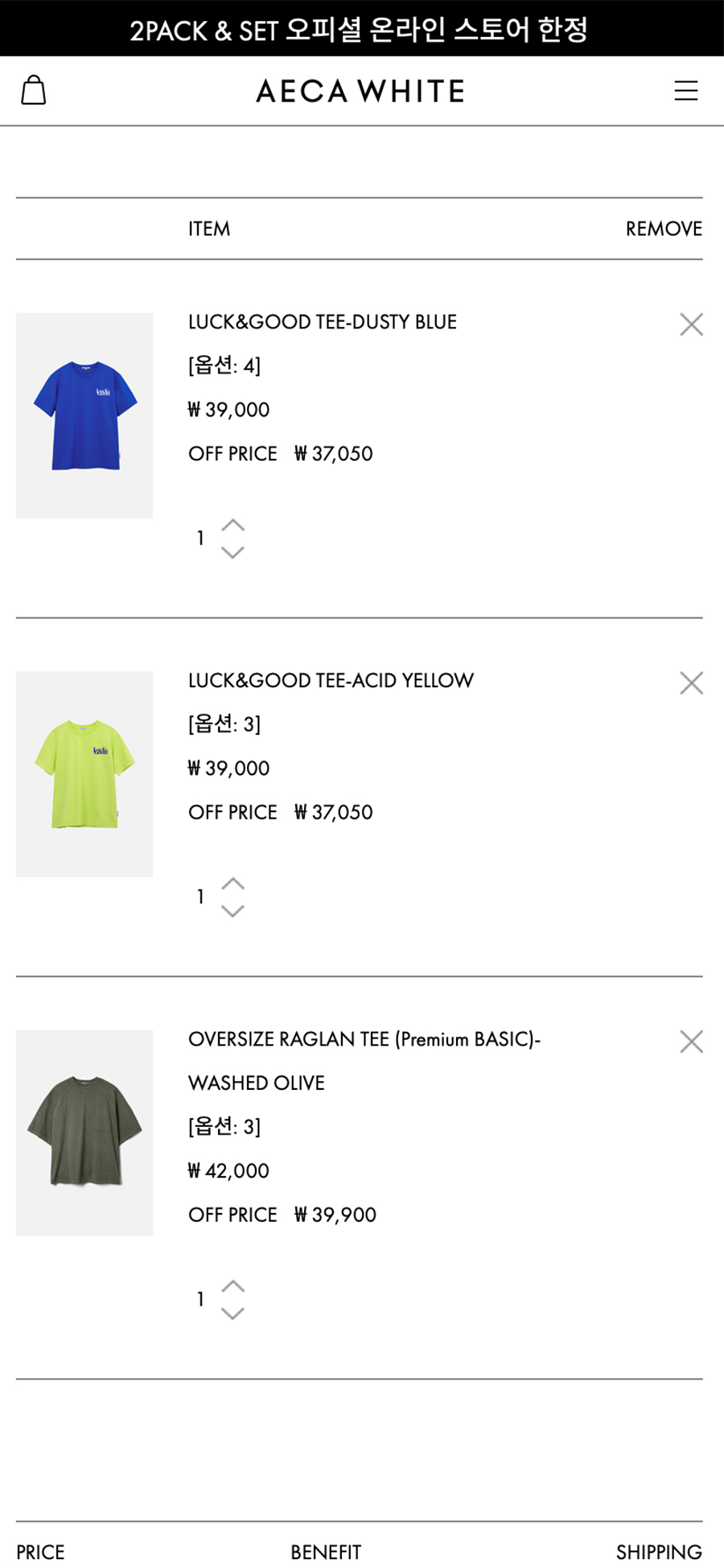The width and height of the screenshot is (724, 1568).
Task: Increase quantity of WASHED OLIVE raglan tee
Action: point(232,1286)
